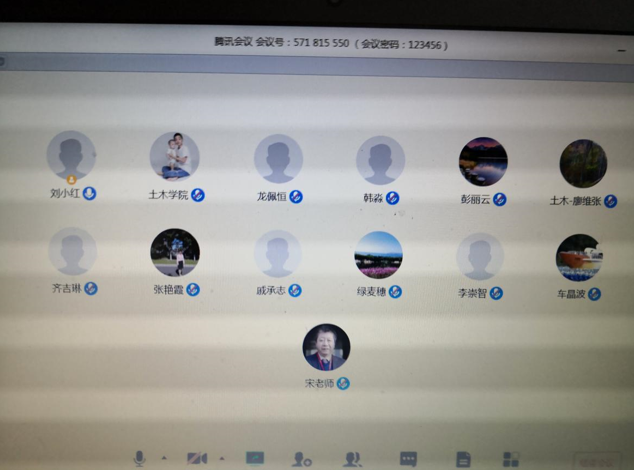Select participant 宋老师
Image resolution: width=634 pixels, height=470 pixels.
click(327, 348)
